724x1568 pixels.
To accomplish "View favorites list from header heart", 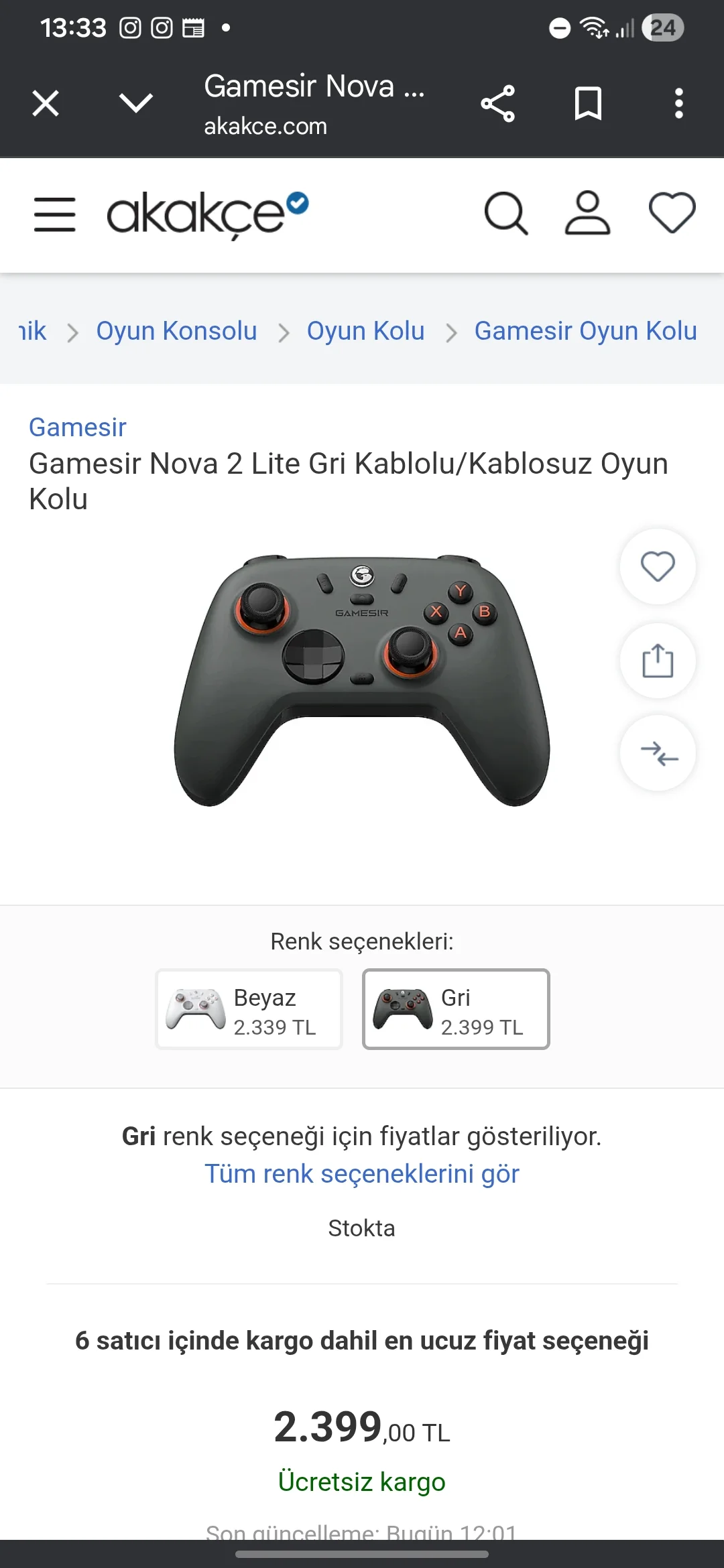I will (672, 214).
